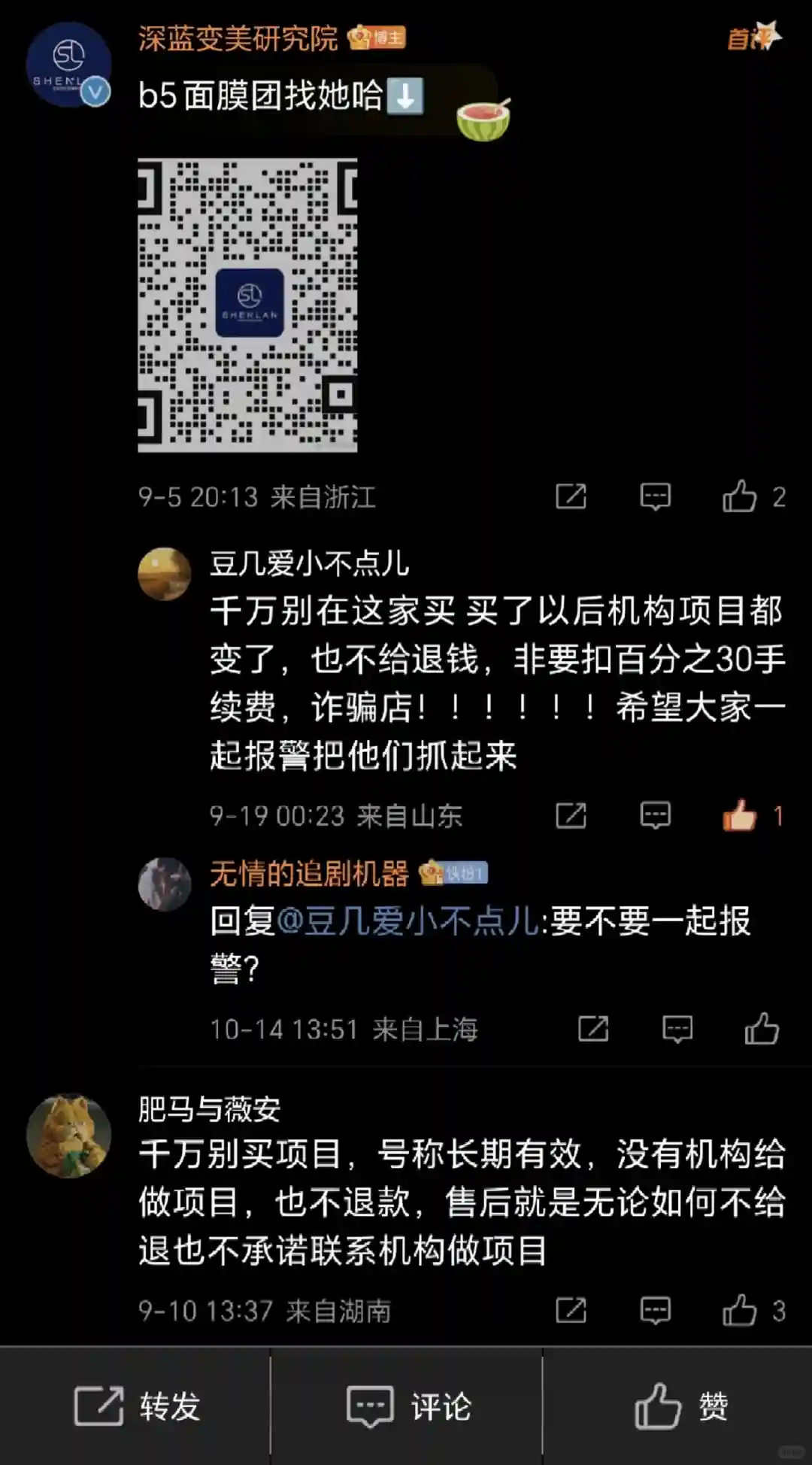This screenshot has width=812, height=1465.
Task: Open 深蓝变美研究院's profile avatar
Action: [x=68, y=65]
